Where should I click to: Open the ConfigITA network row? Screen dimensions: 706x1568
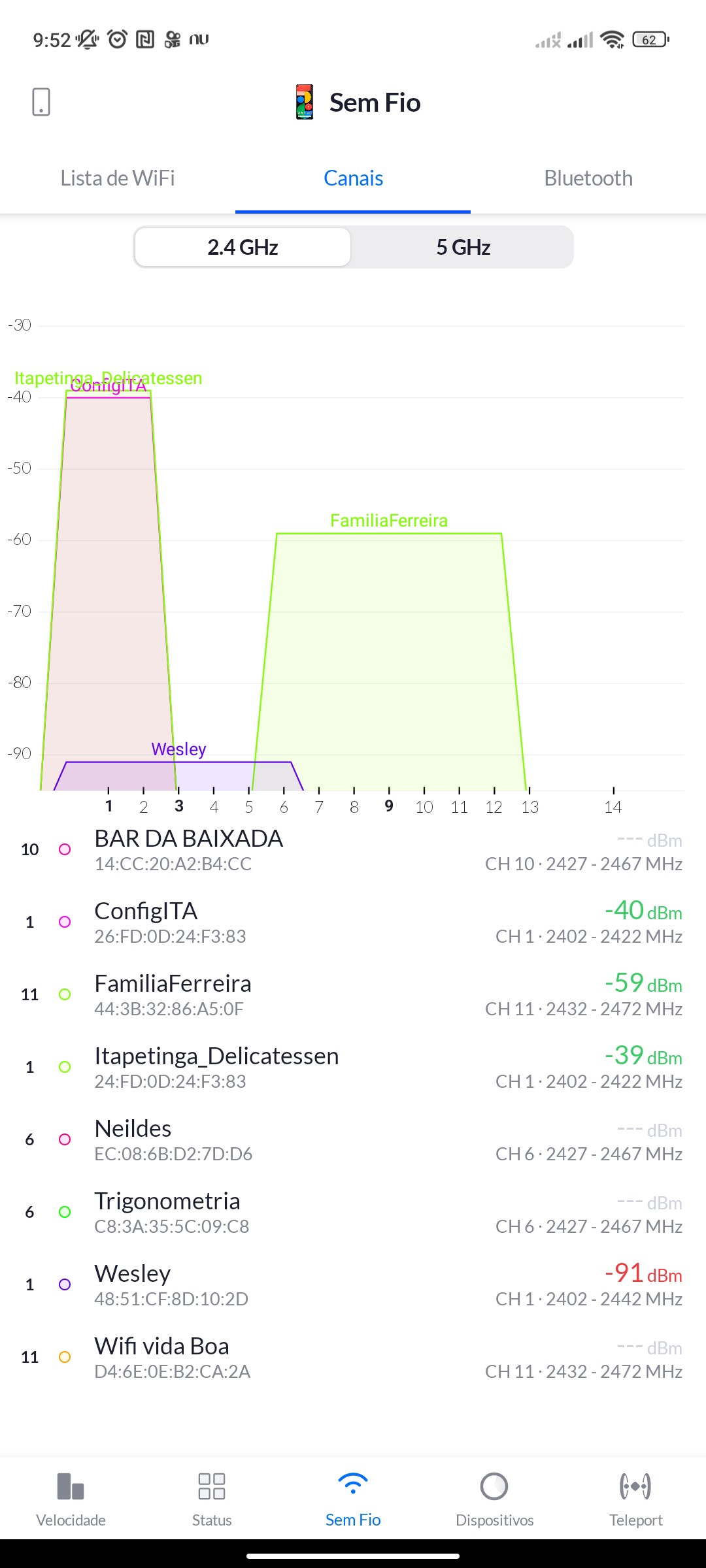point(353,923)
